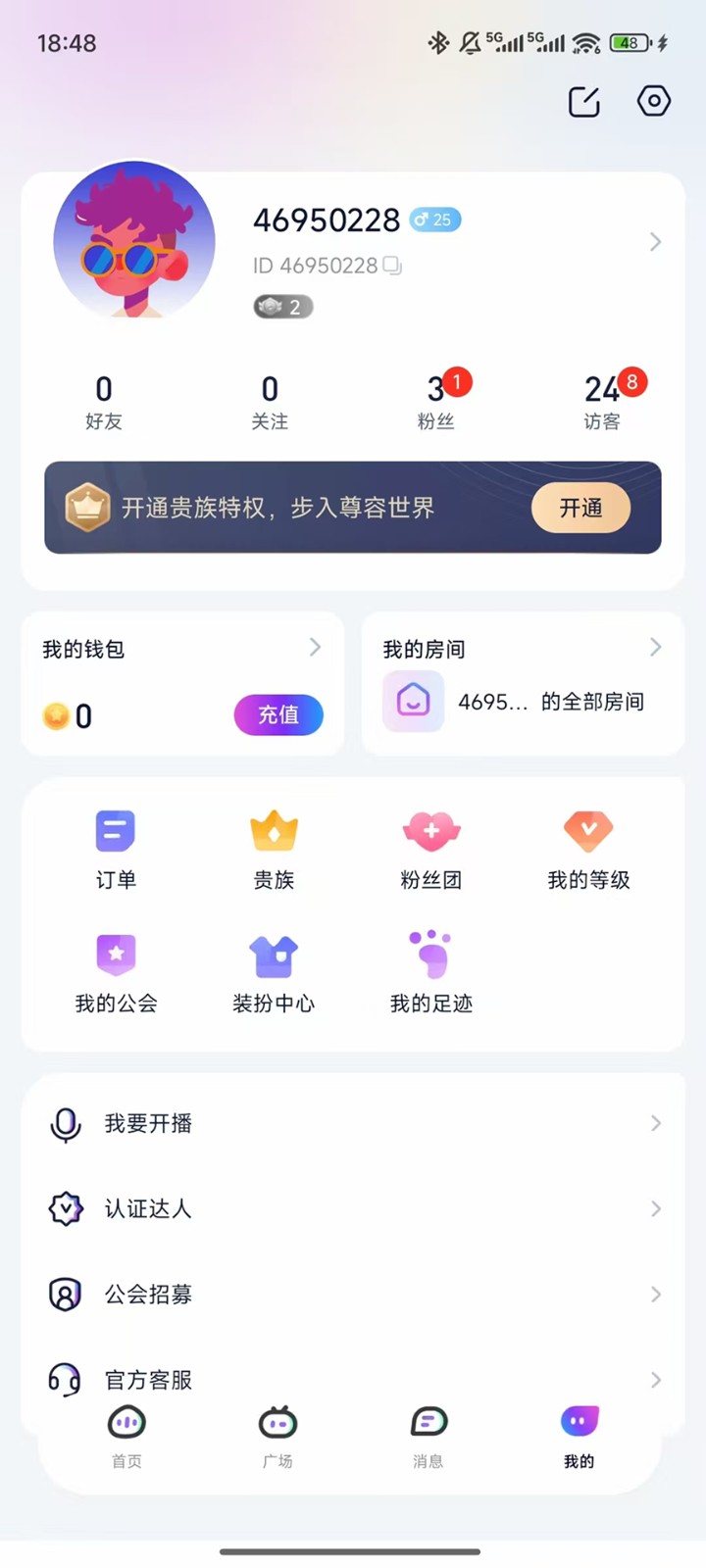Tap the 充值 recharge button
Viewport: 706px width, 1568px height.
(277, 715)
